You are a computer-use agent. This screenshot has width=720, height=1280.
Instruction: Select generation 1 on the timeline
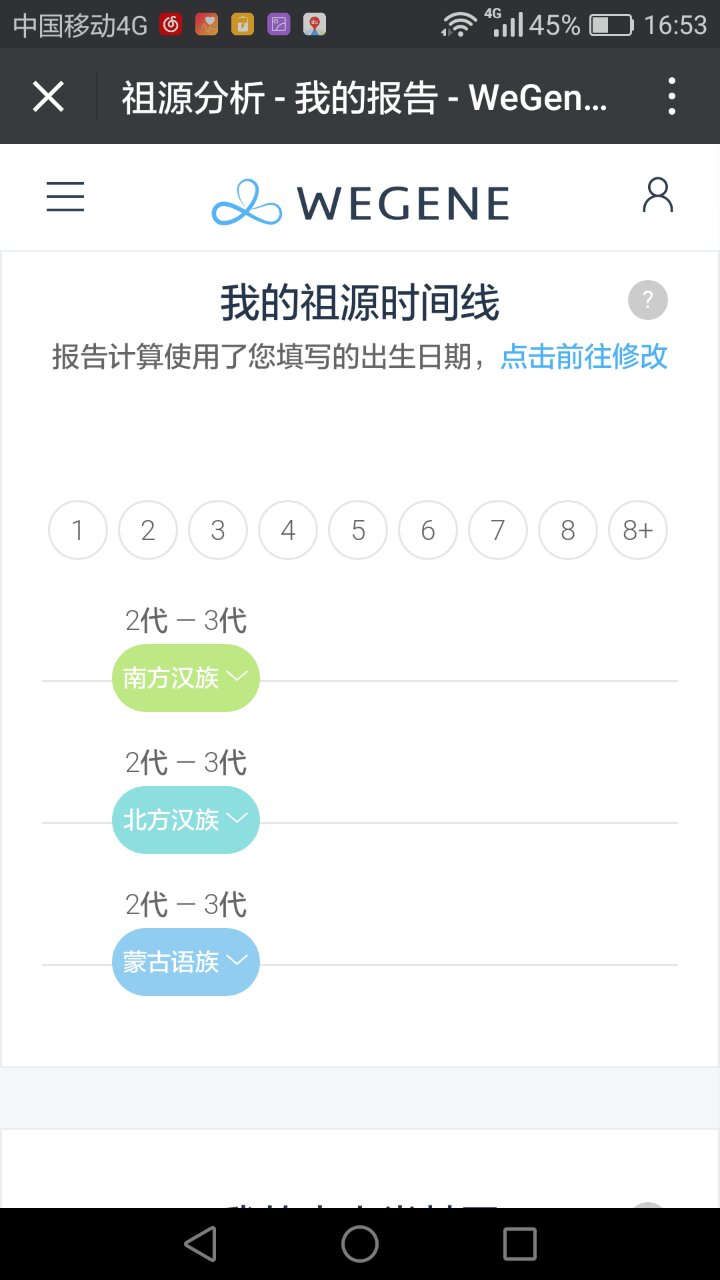coord(78,530)
